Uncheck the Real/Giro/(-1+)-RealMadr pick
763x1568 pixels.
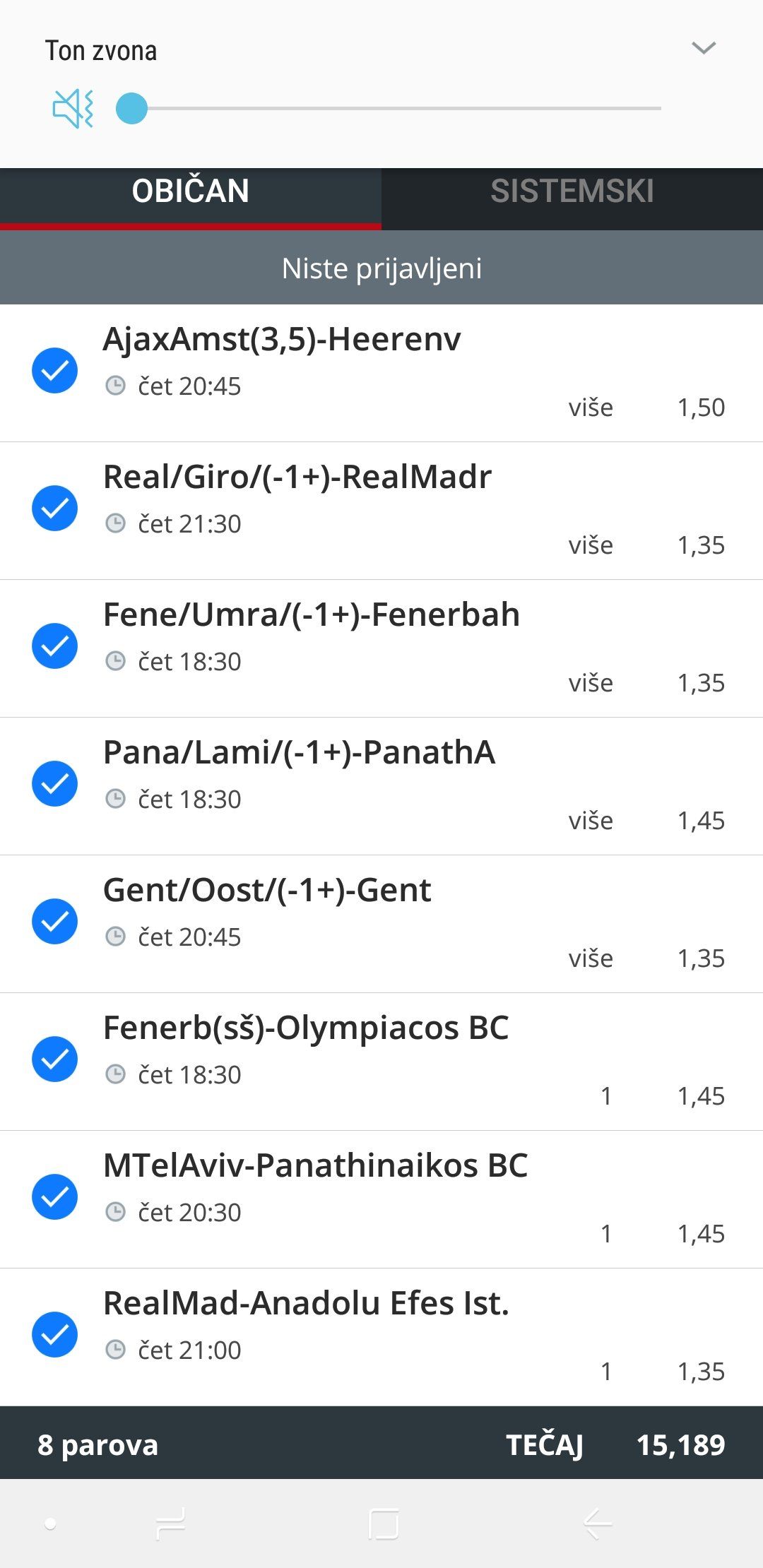[54, 509]
